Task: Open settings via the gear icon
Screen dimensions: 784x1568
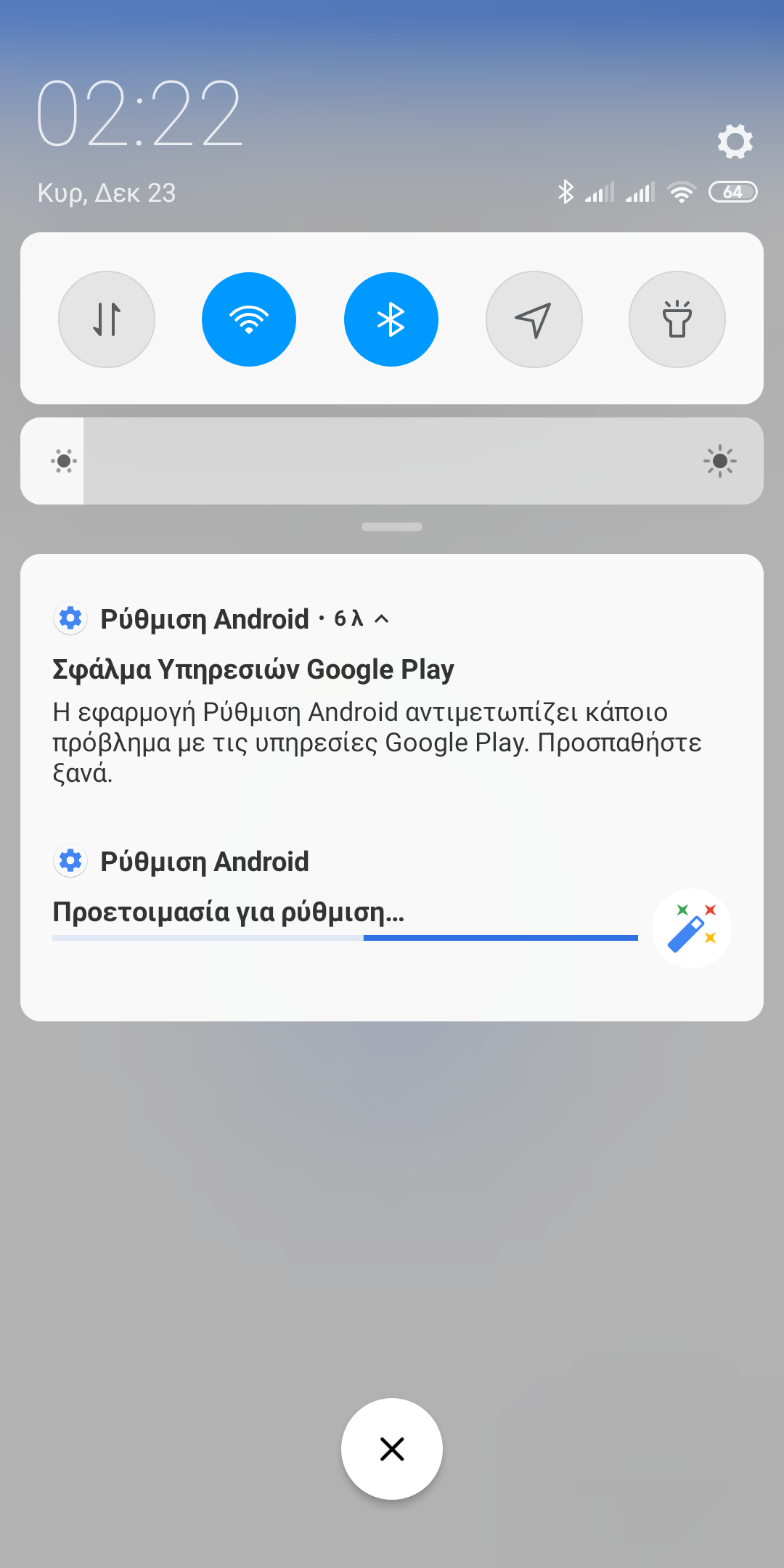Action: click(735, 141)
